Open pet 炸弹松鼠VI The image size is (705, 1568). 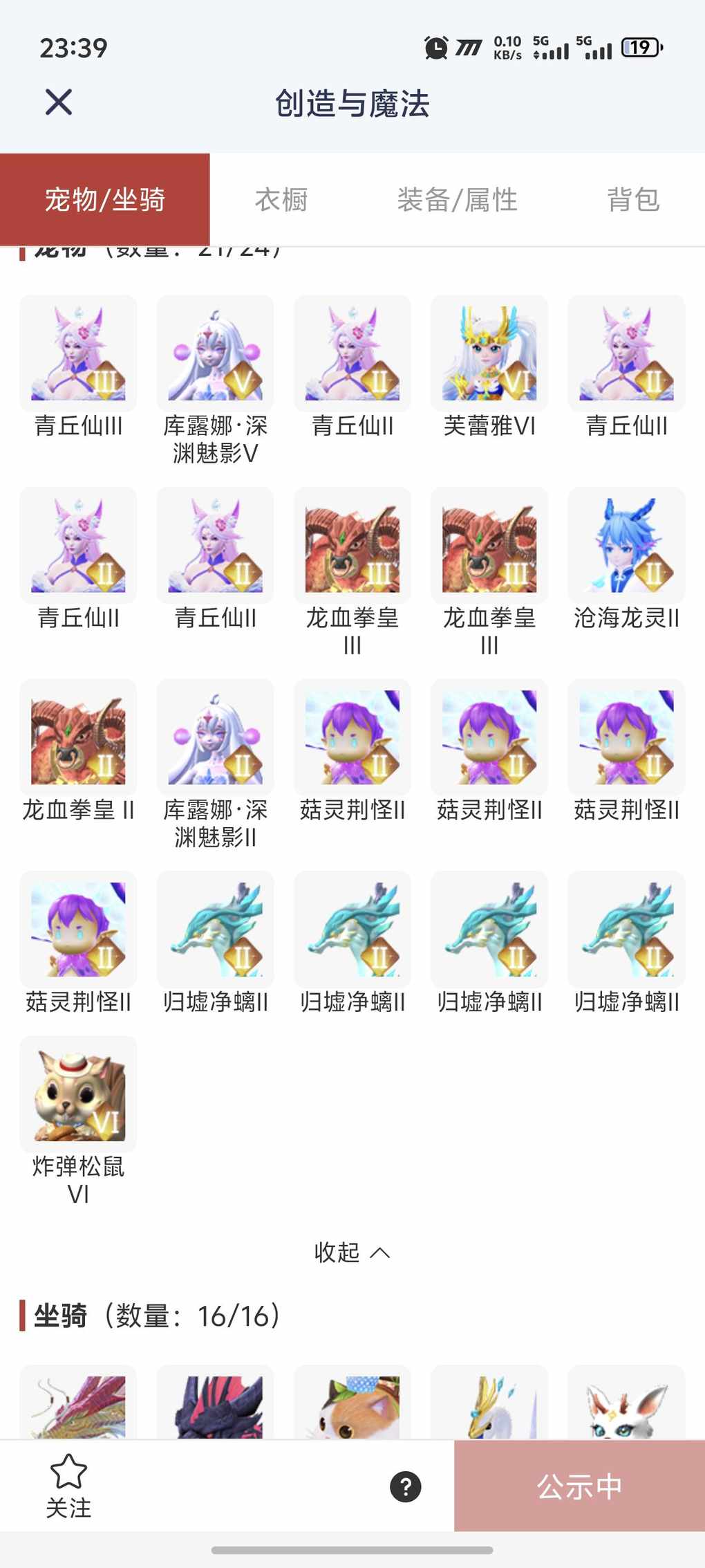pyautogui.click(x=78, y=1094)
